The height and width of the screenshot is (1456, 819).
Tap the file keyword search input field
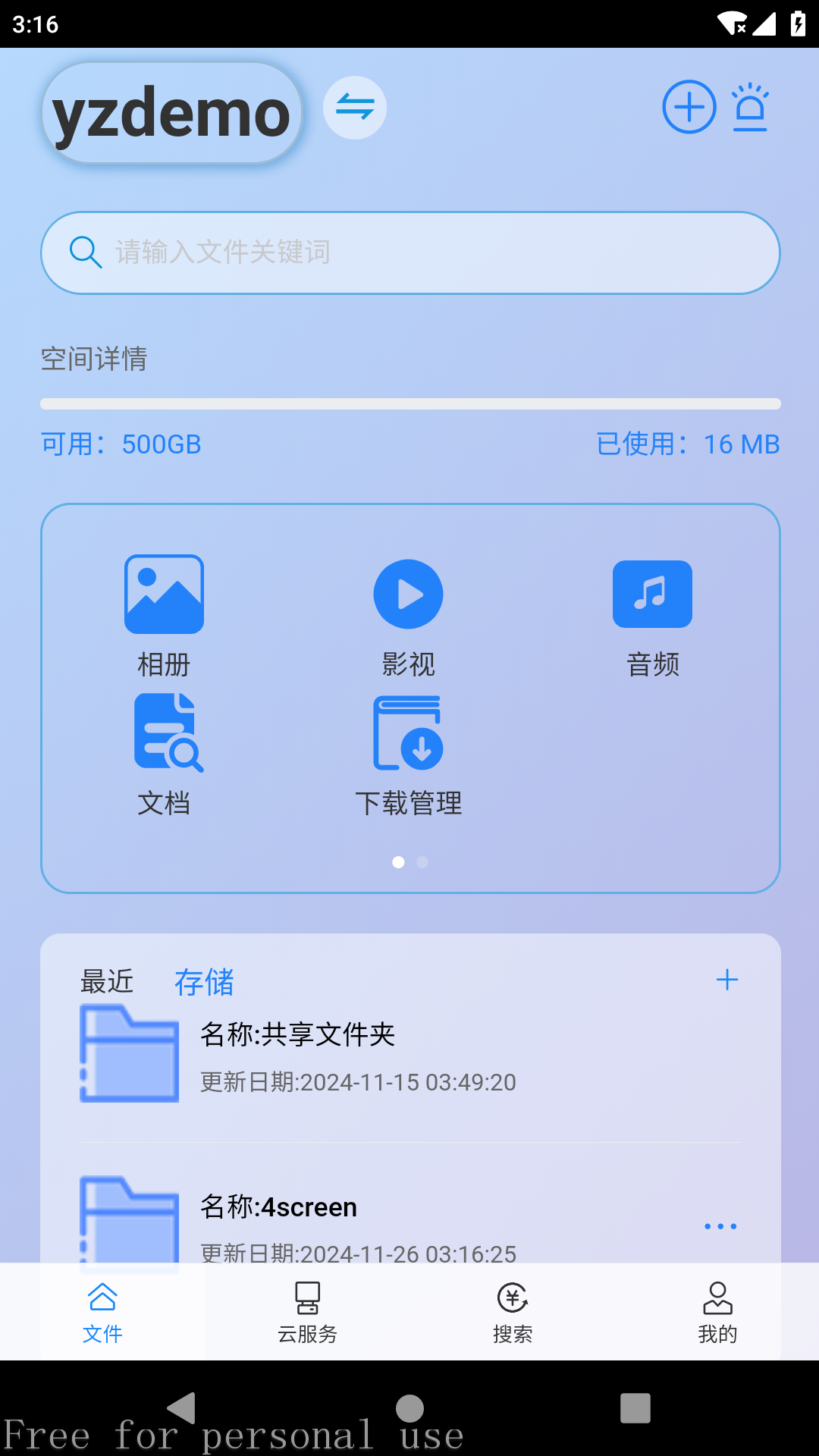point(409,253)
